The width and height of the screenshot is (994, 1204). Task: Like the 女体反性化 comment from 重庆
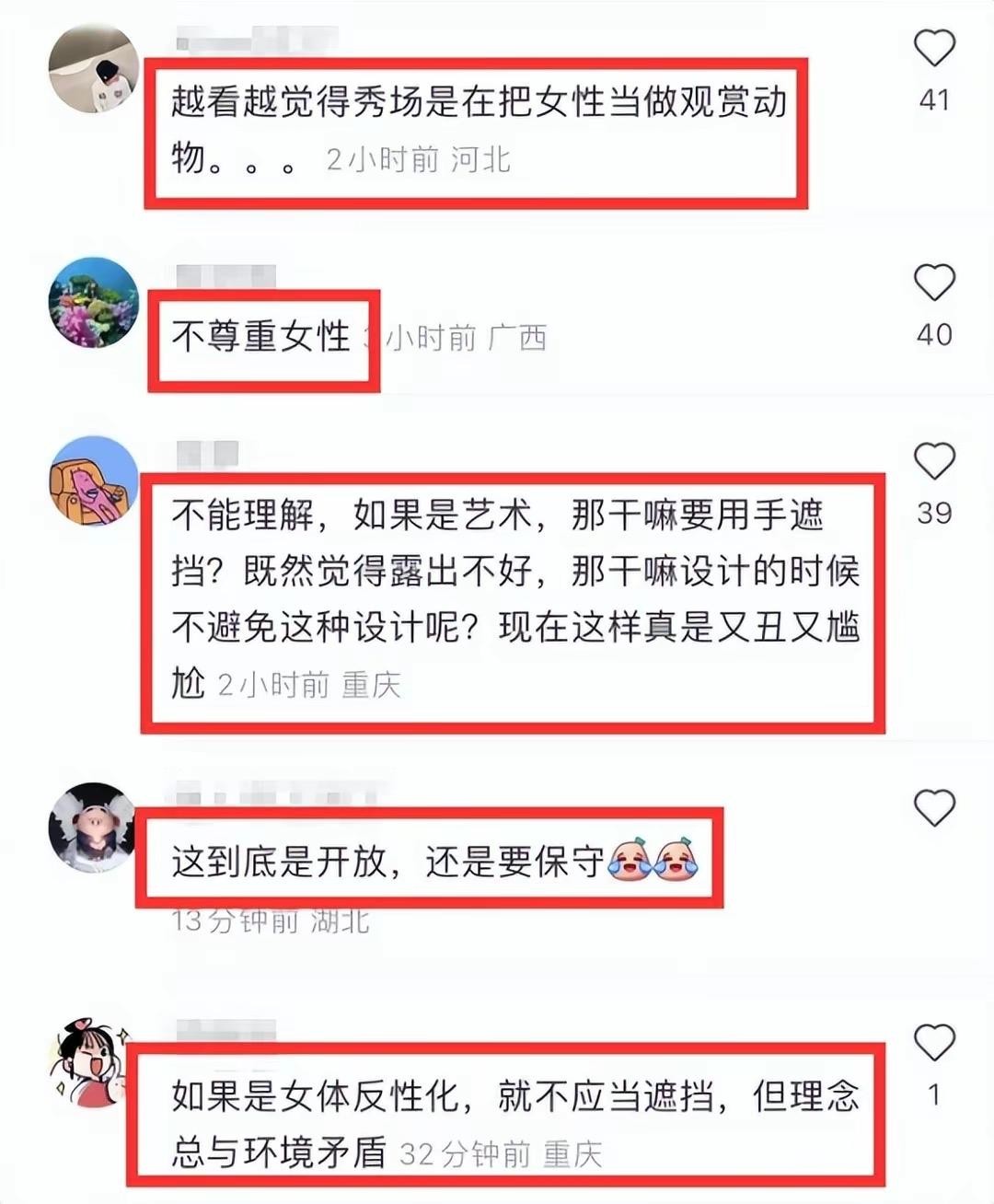tap(933, 1042)
